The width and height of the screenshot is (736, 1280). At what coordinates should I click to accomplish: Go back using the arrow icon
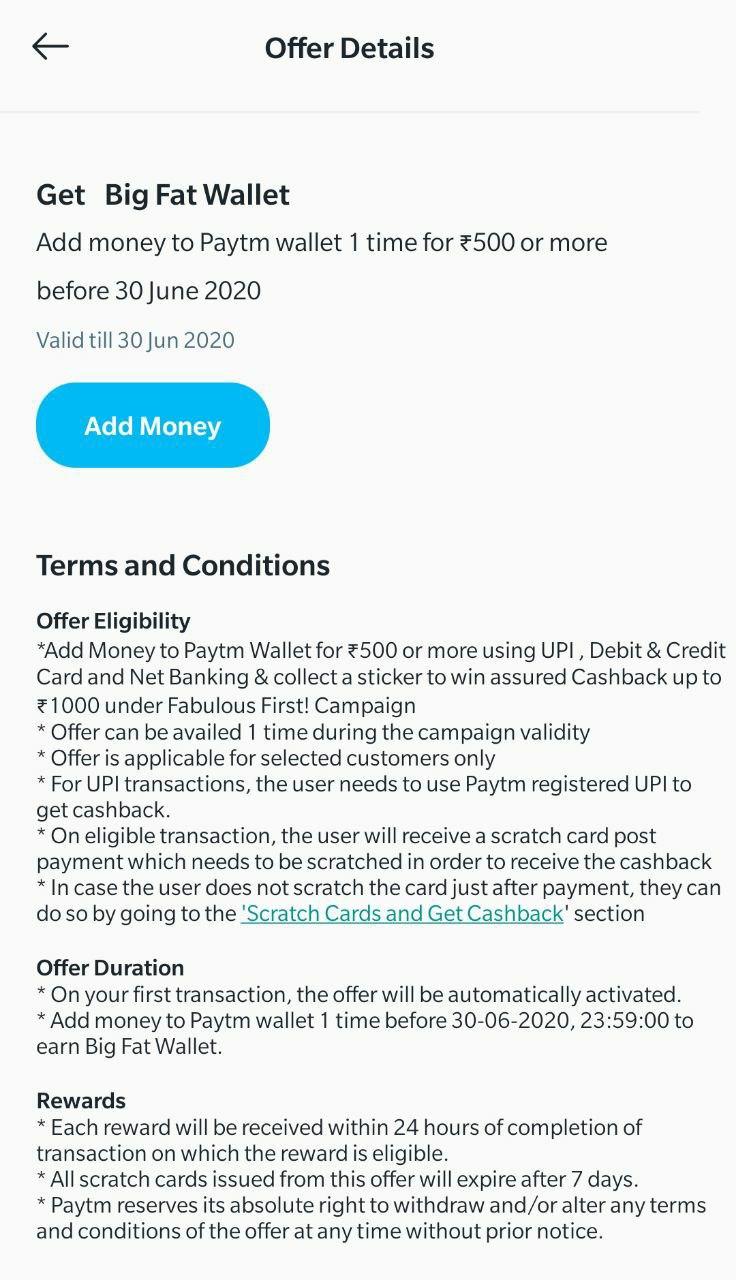click(50, 46)
